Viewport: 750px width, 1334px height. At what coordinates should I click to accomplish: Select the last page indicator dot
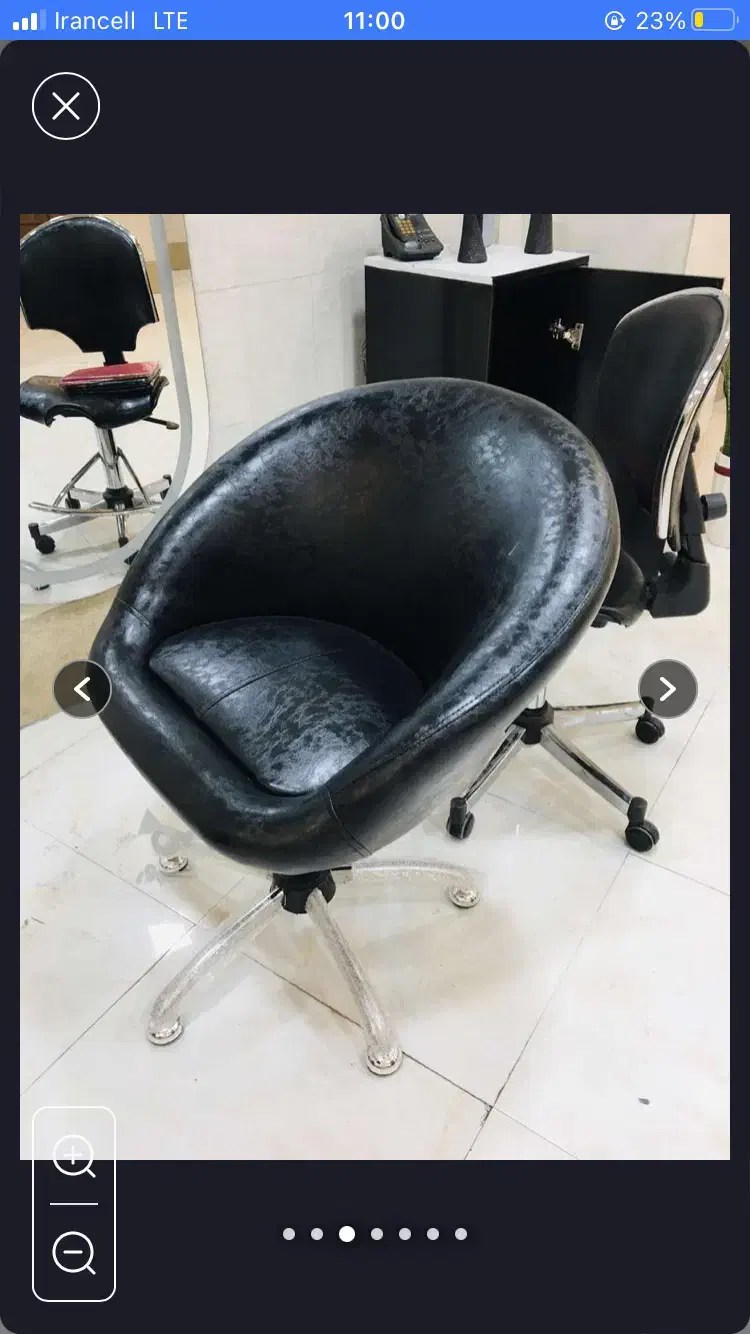tap(461, 1234)
